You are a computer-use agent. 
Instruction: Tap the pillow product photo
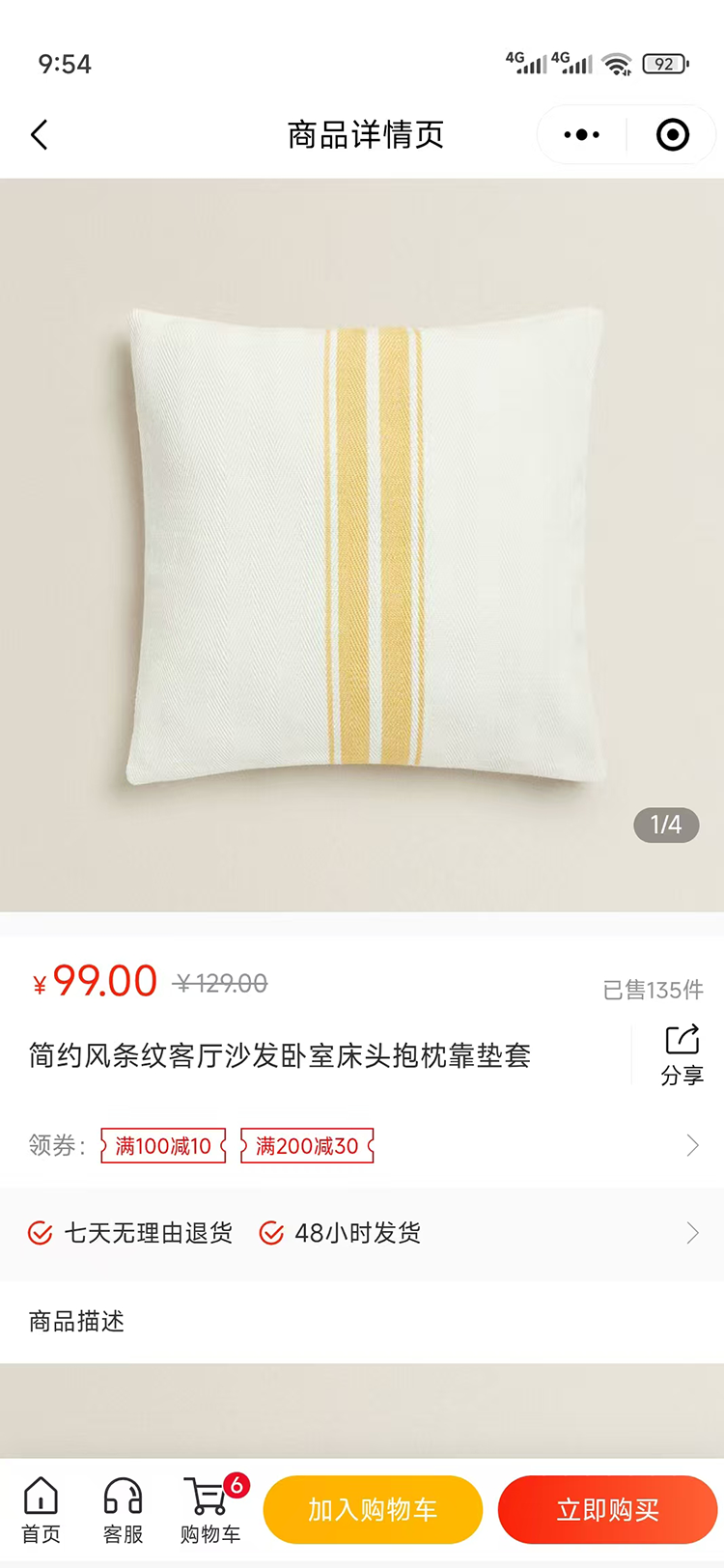click(x=362, y=541)
